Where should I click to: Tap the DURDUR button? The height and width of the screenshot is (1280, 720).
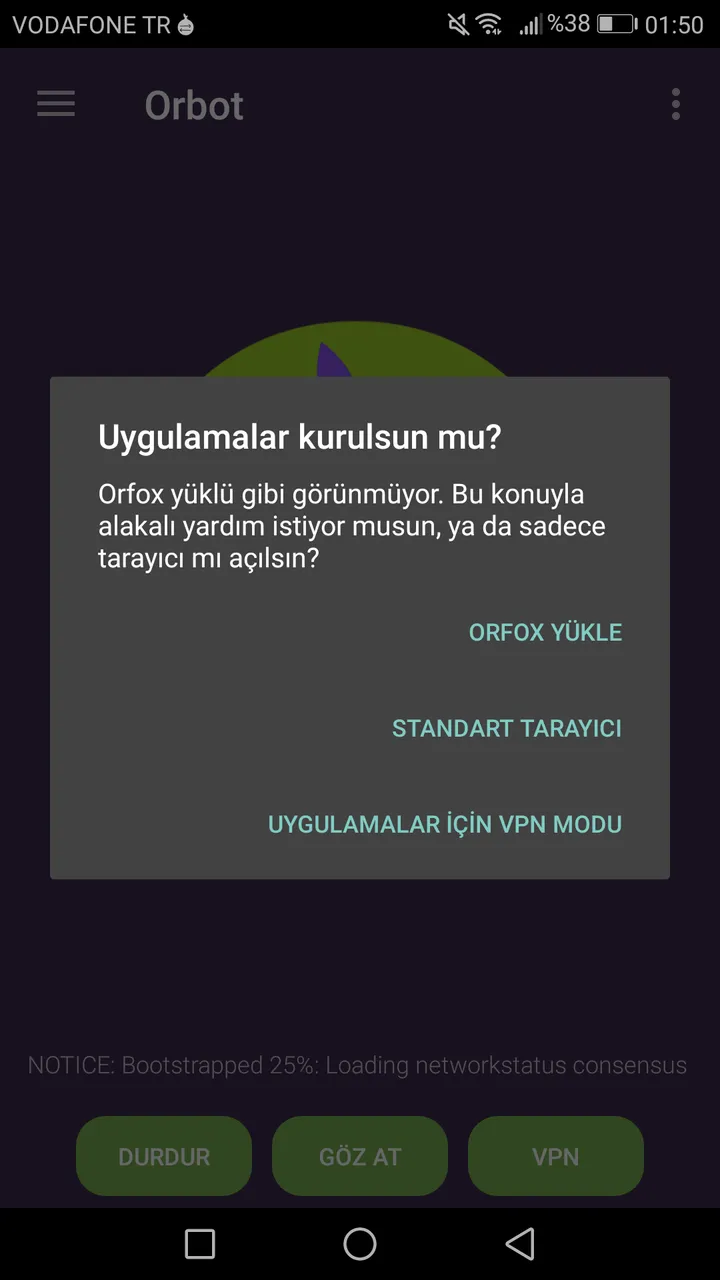tap(164, 1156)
